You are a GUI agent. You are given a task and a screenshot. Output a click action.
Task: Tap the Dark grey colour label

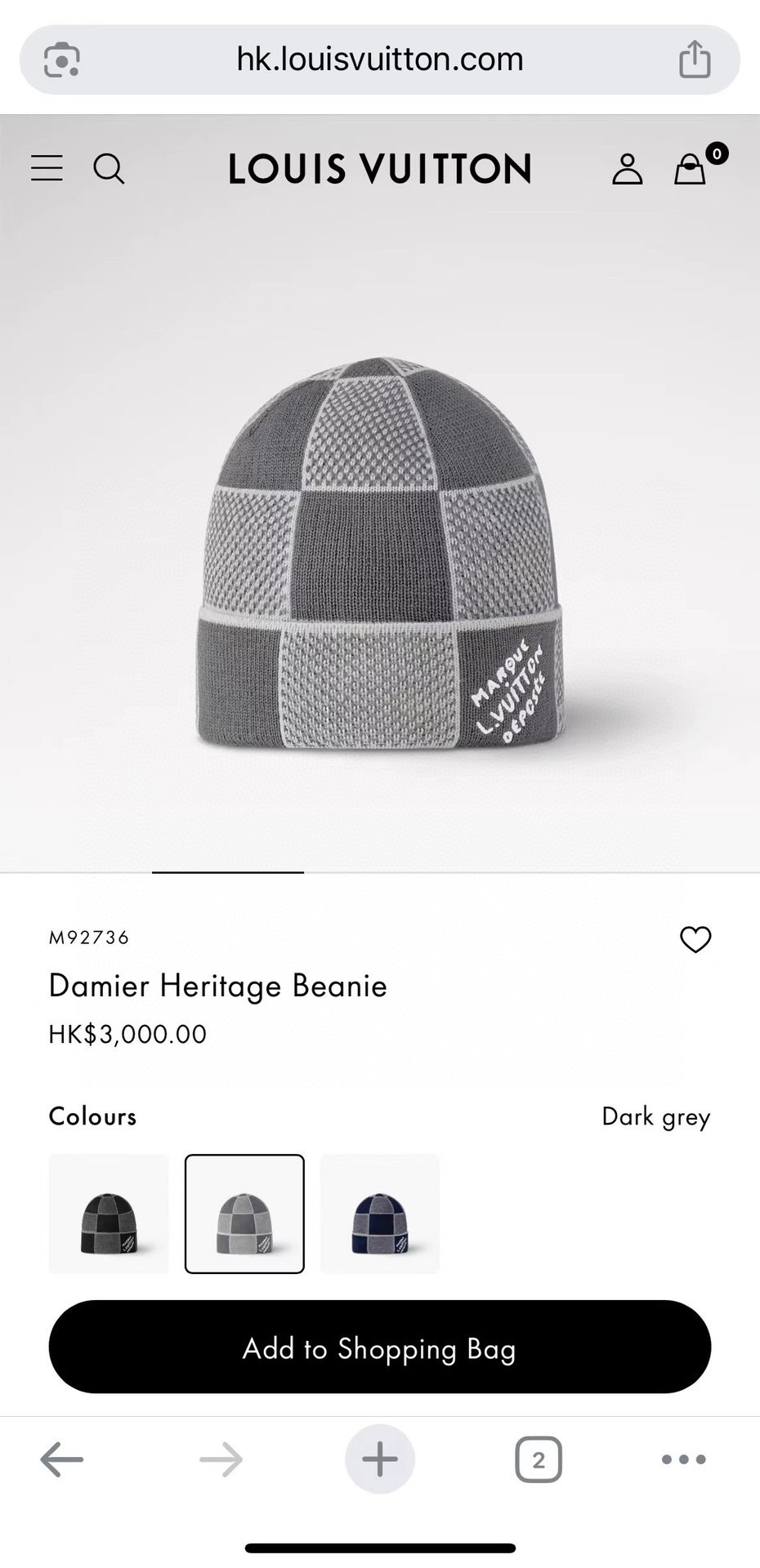click(655, 1116)
